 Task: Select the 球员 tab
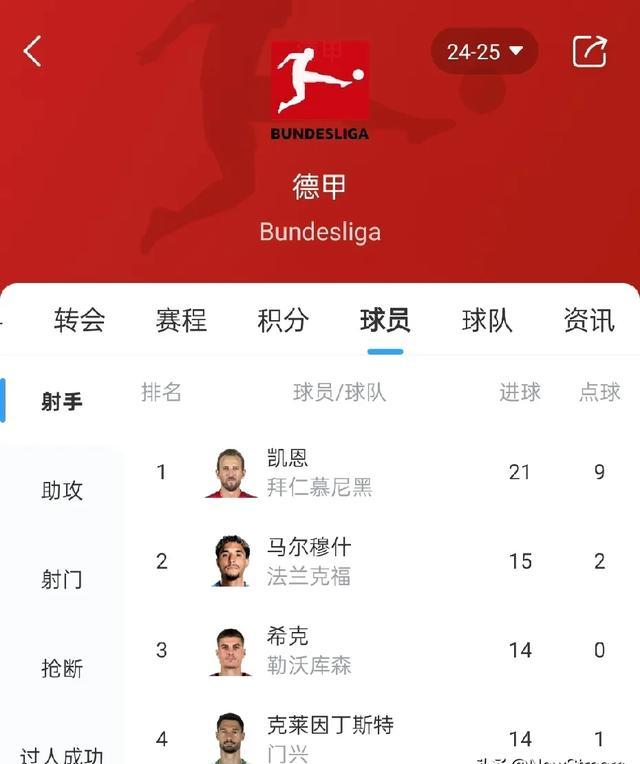click(385, 320)
